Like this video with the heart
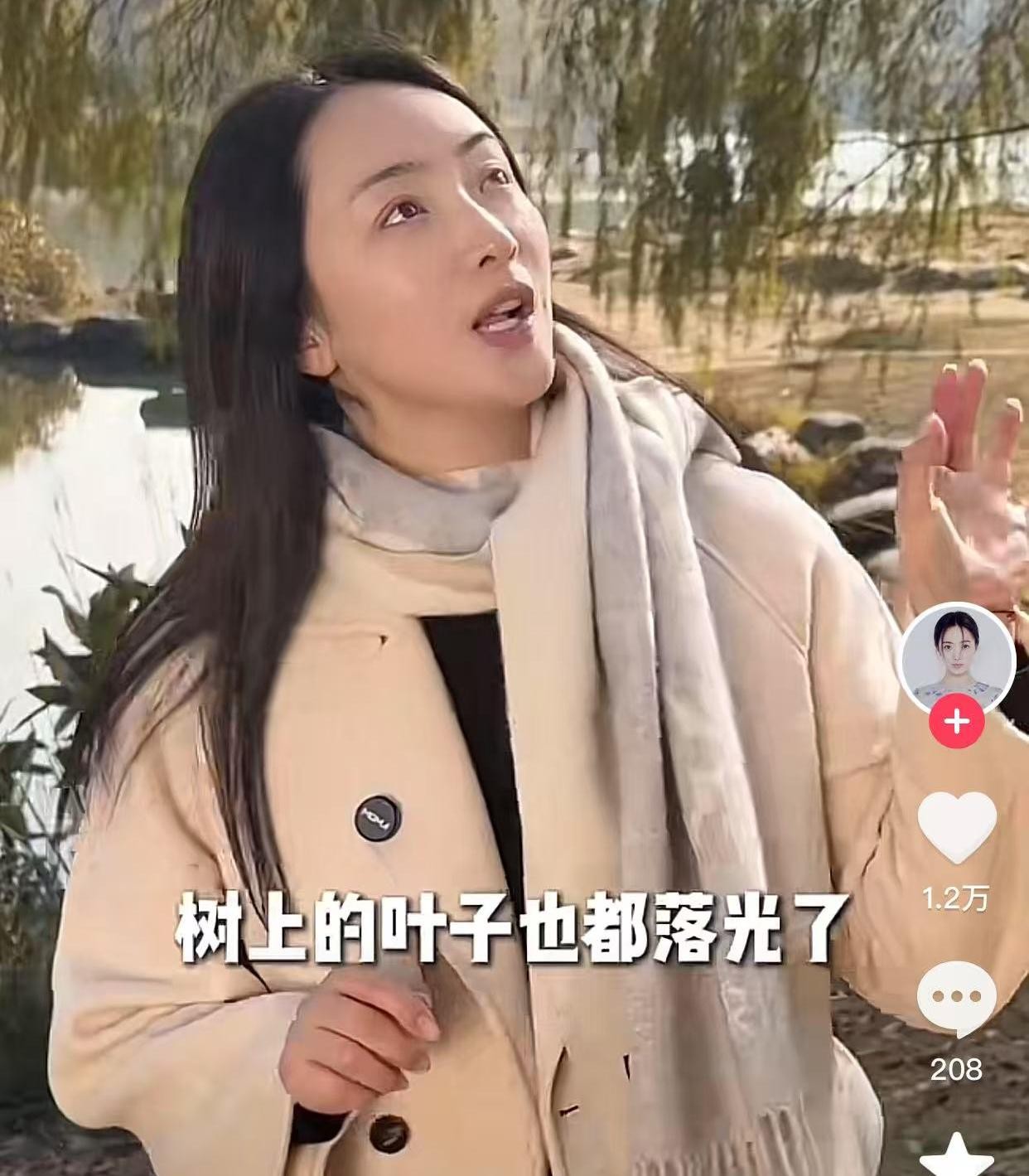The width and height of the screenshot is (1029, 1176). [957, 827]
